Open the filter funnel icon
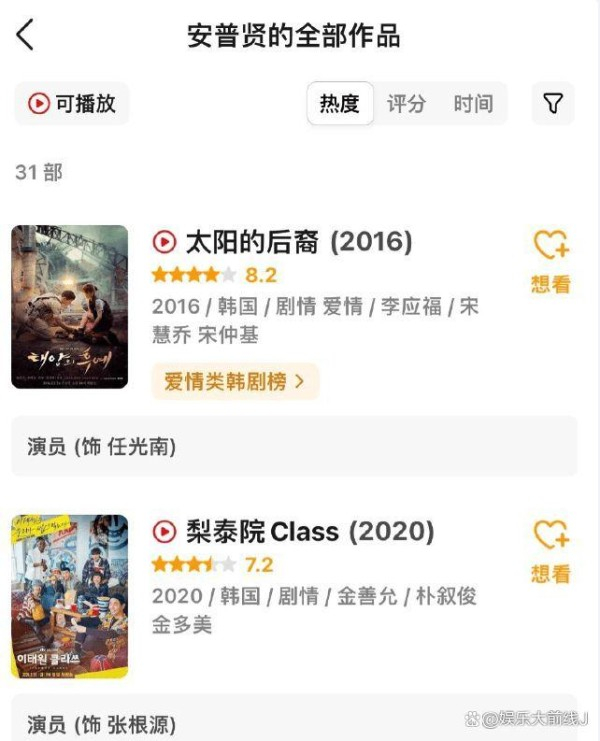Image resolution: width=600 pixels, height=741 pixels. 552,103
